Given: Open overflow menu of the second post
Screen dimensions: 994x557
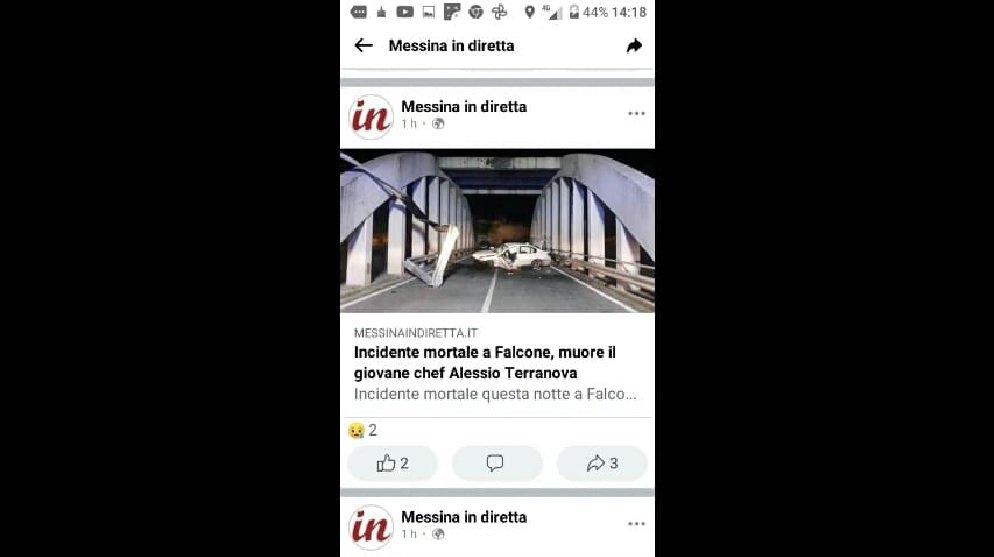Looking at the screenshot, I should coord(636,523).
